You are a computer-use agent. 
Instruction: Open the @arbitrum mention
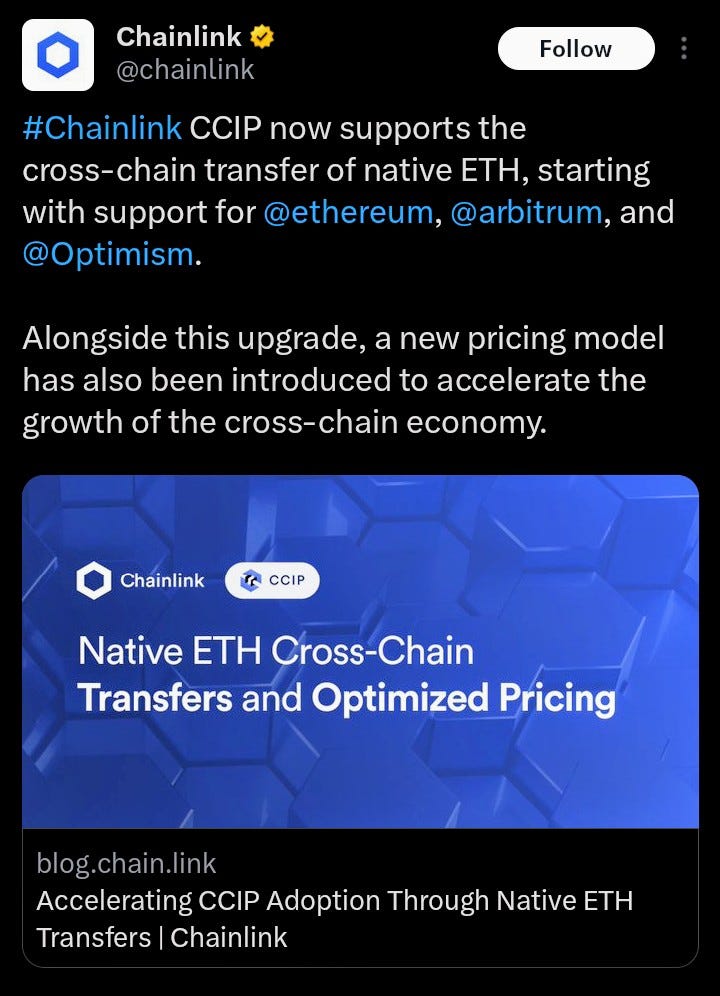(529, 212)
